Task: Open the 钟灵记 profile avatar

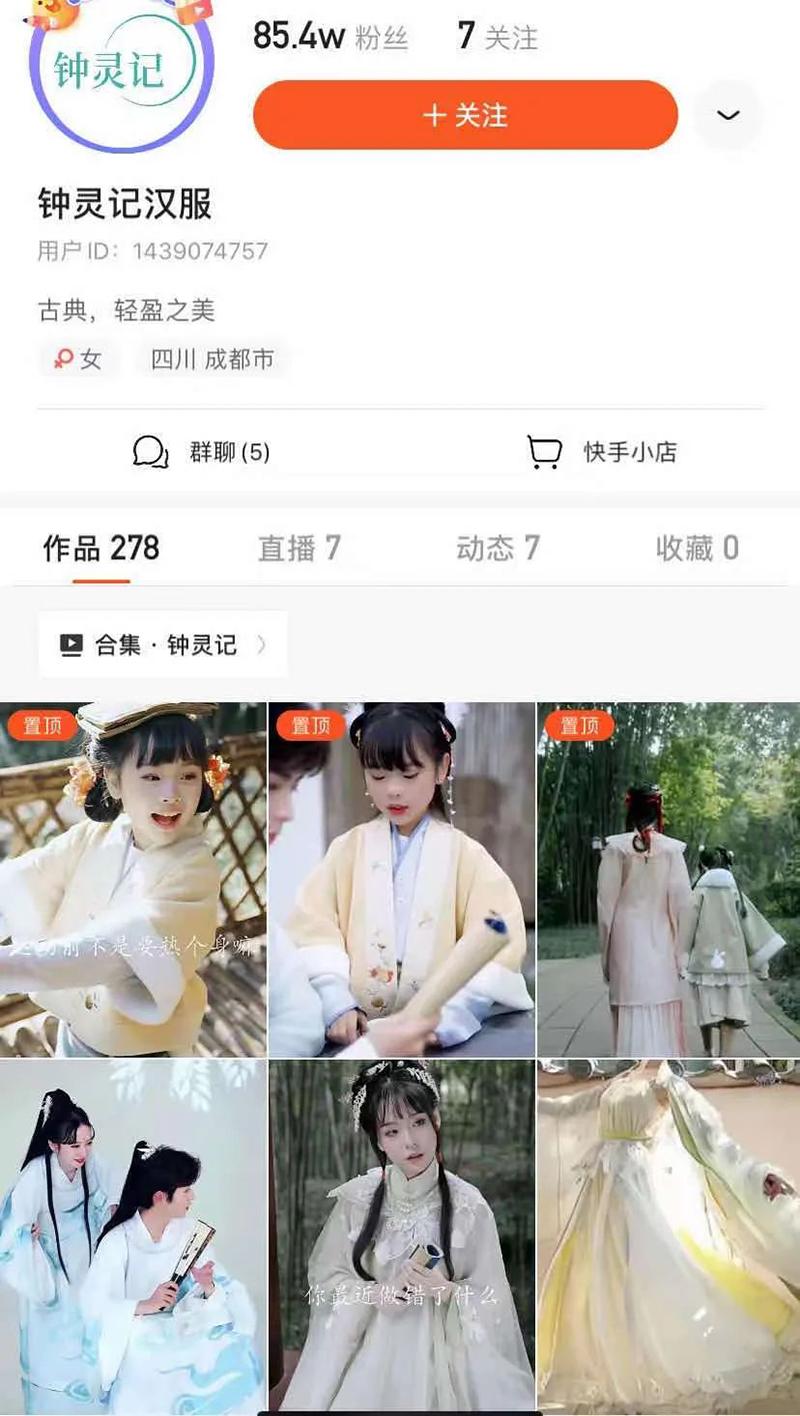Action: click(x=122, y=70)
